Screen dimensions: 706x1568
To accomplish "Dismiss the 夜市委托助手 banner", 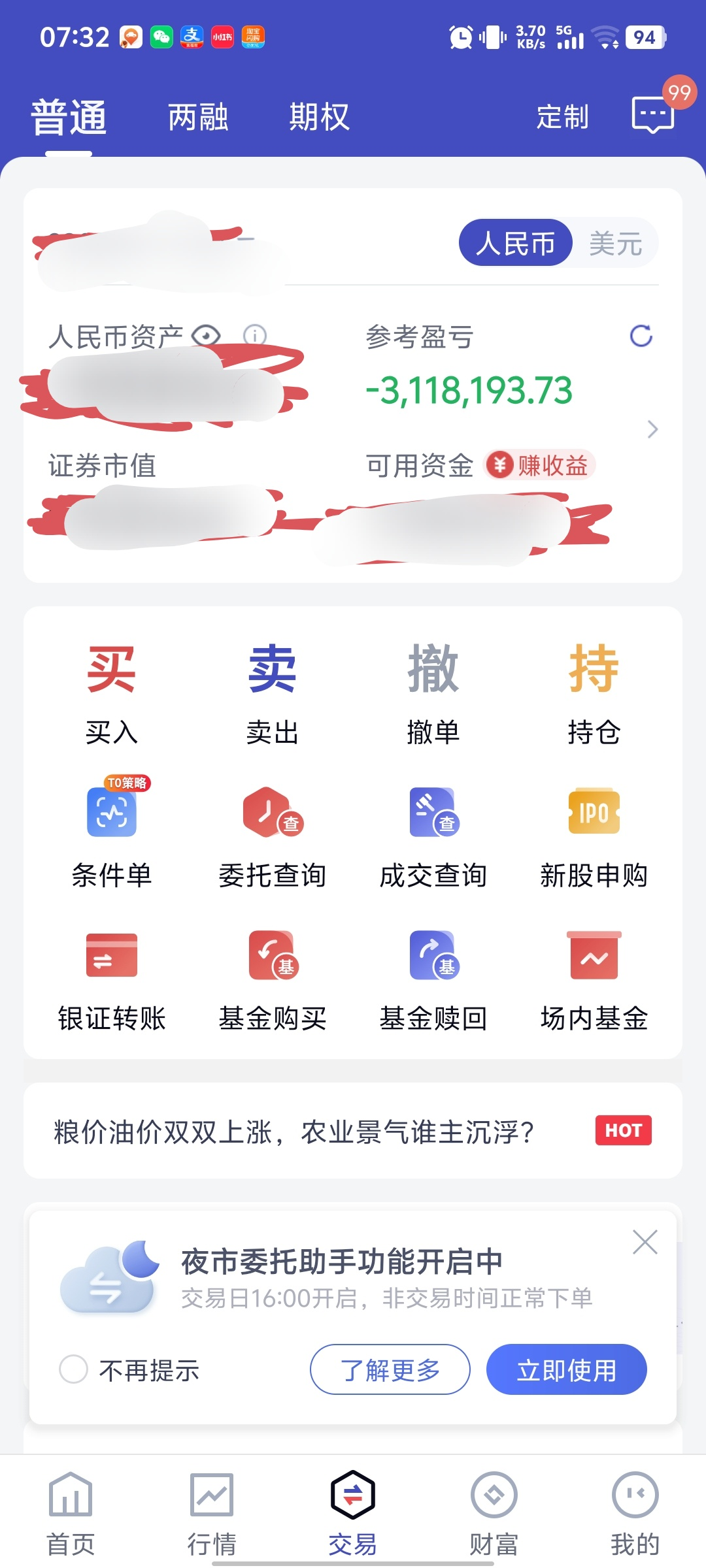I will pyautogui.click(x=645, y=1242).
